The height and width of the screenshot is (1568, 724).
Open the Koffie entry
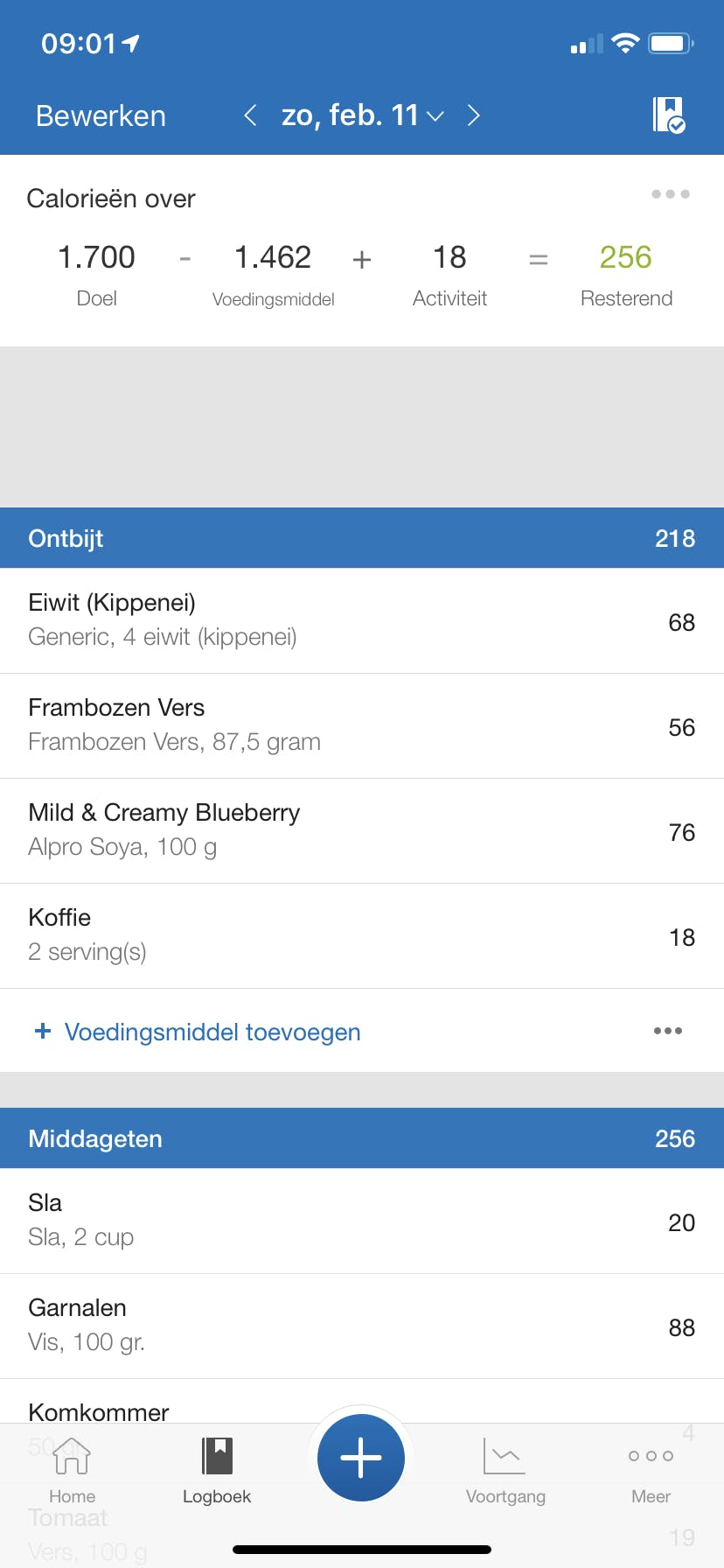362,935
